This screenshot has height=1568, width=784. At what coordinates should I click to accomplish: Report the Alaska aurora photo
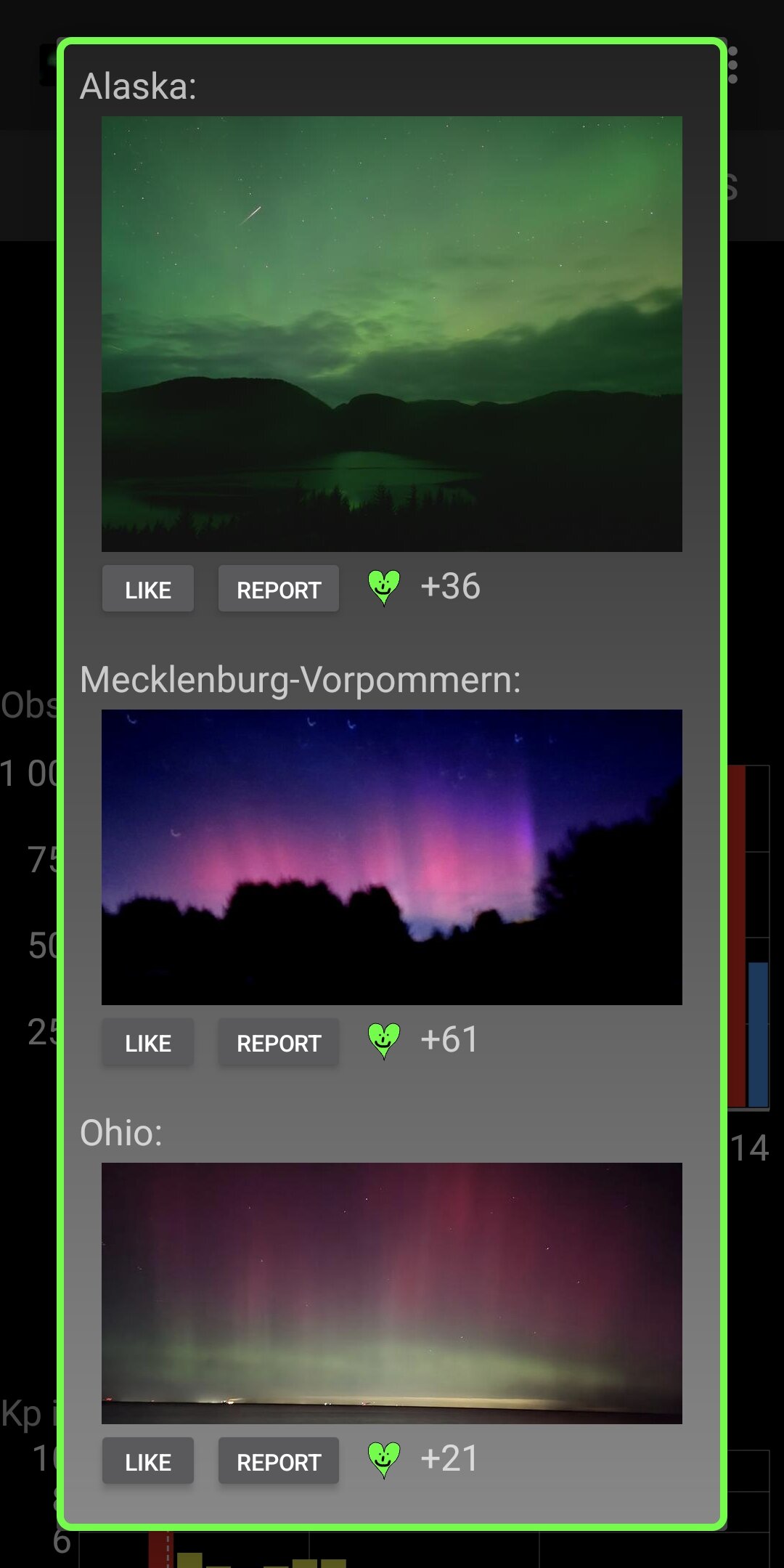(x=279, y=589)
